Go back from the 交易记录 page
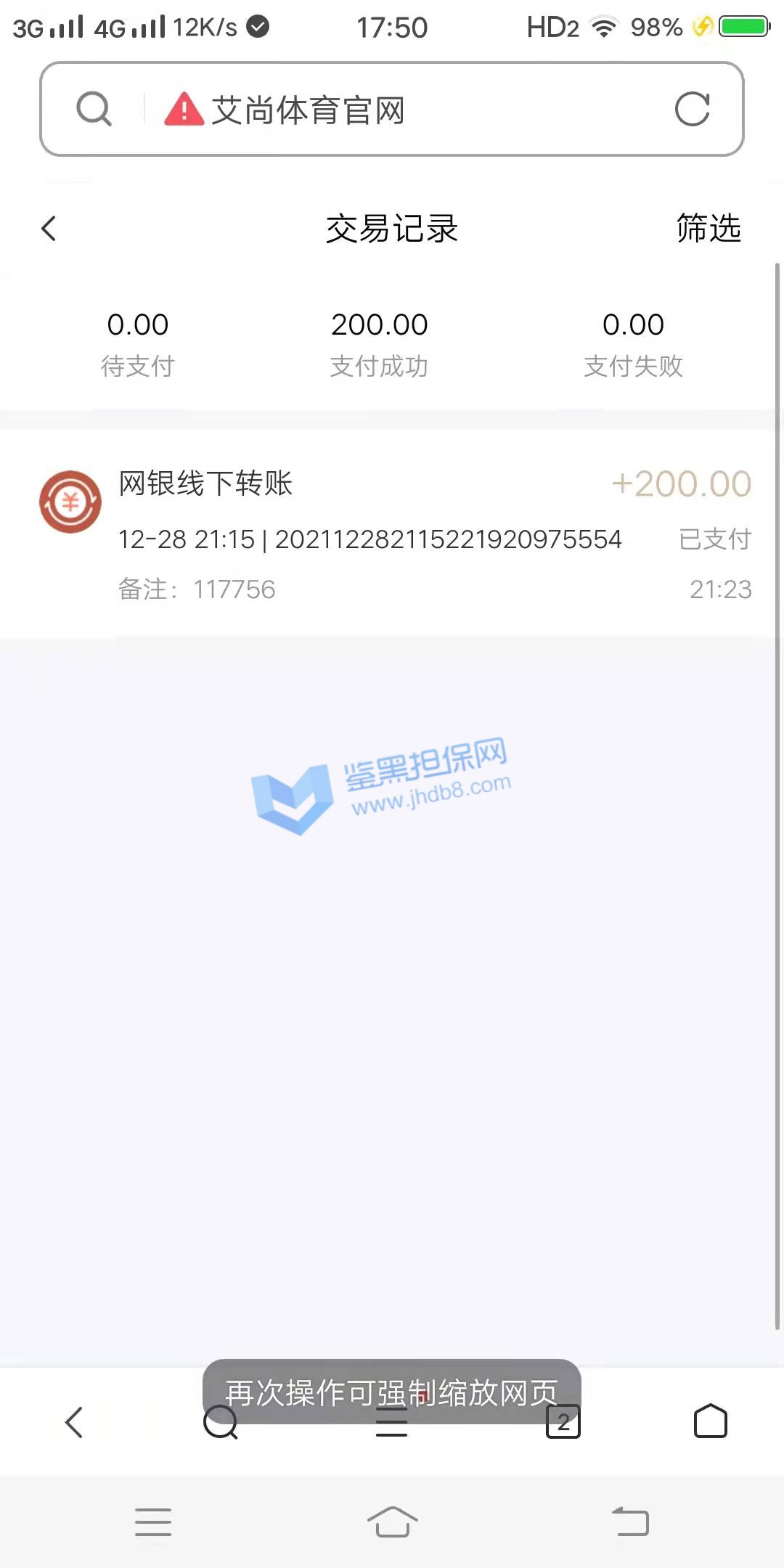 (49, 229)
